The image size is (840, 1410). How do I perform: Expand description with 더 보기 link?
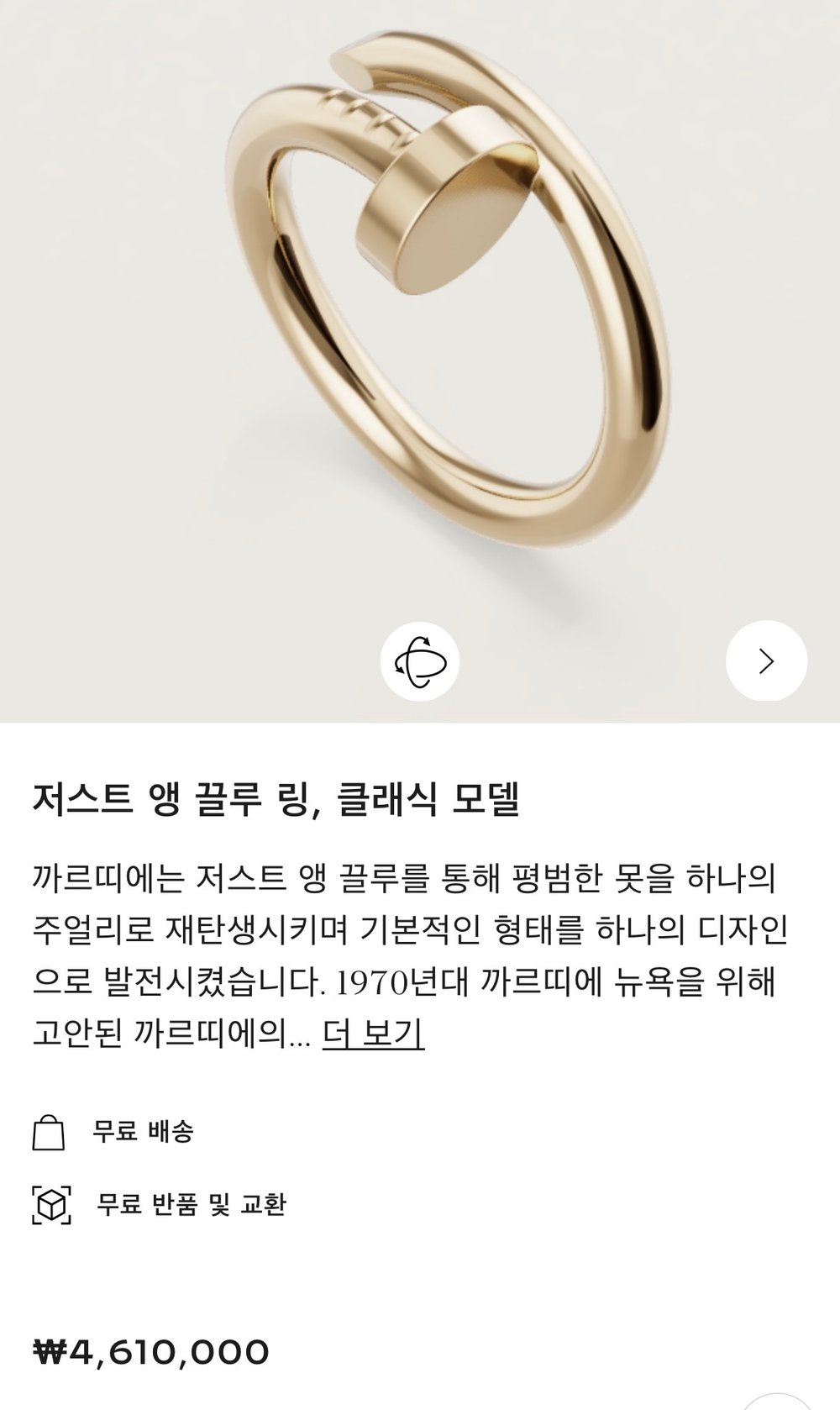[373, 1034]
